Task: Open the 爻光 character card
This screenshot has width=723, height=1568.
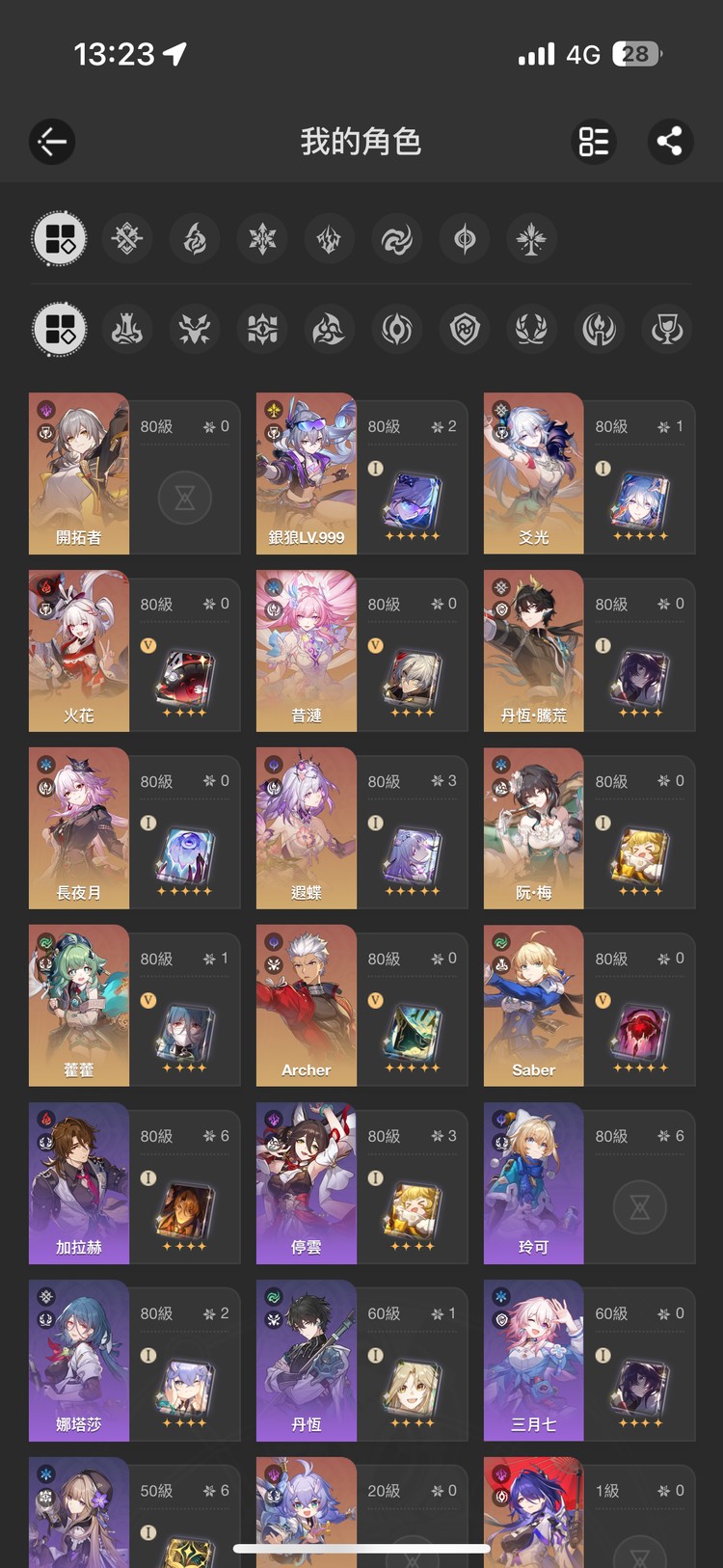Action: coord(590,473)
